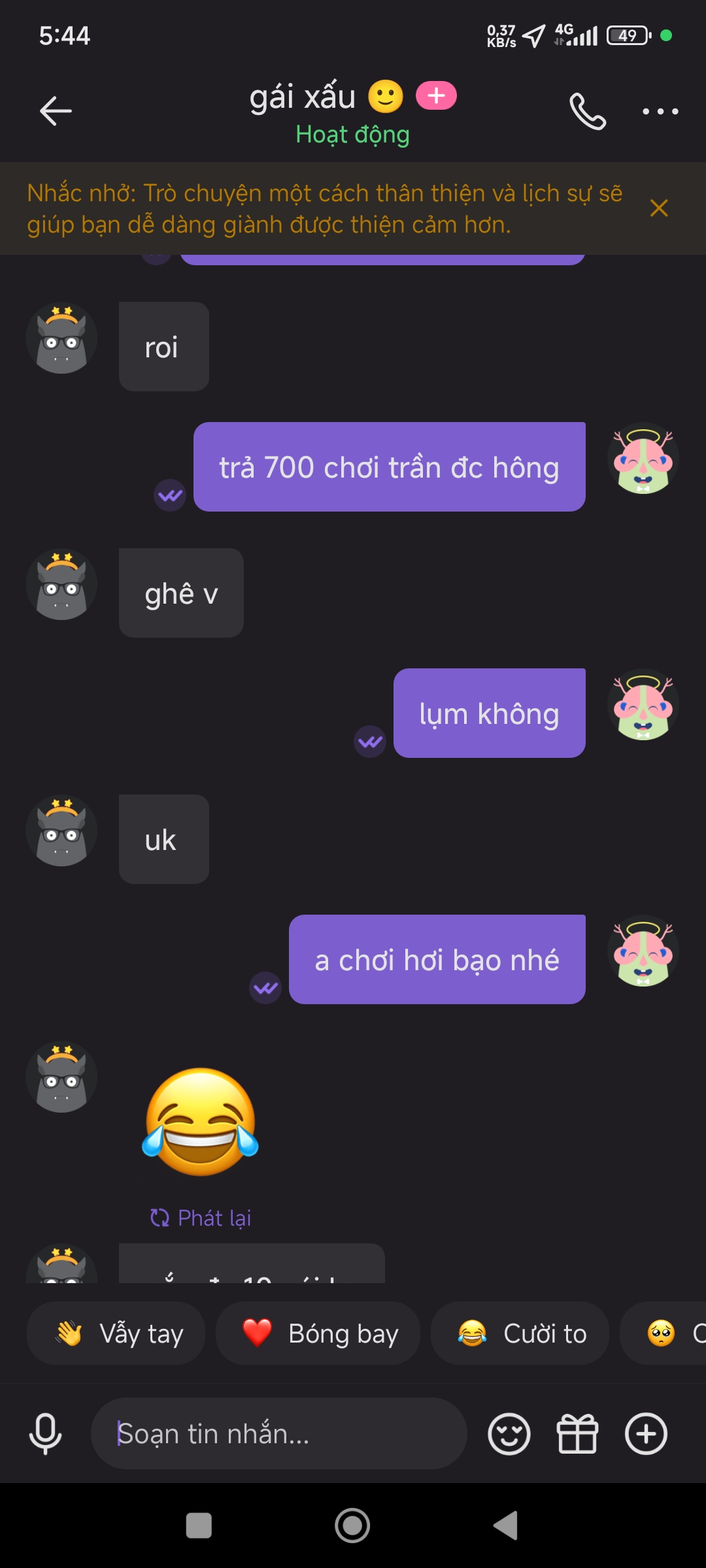Open more attachments with the circled plus
Screen dimensions: 706x1568
pyautogui.click(x=646, y=1434)
